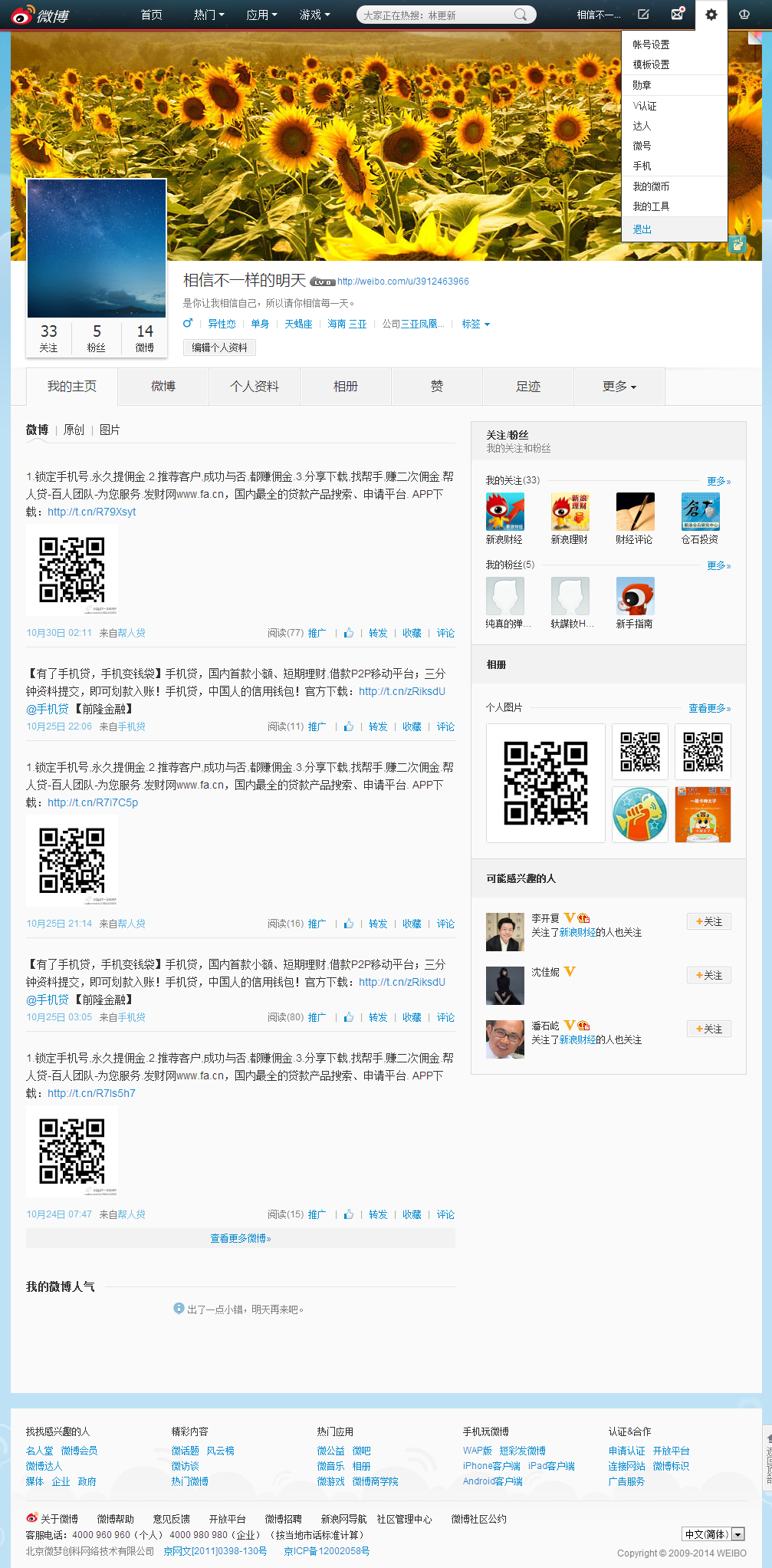The height and width of the screenshot is (1568, 772).
Task: Log out via 退出 menu item
Action: [642, 229]
